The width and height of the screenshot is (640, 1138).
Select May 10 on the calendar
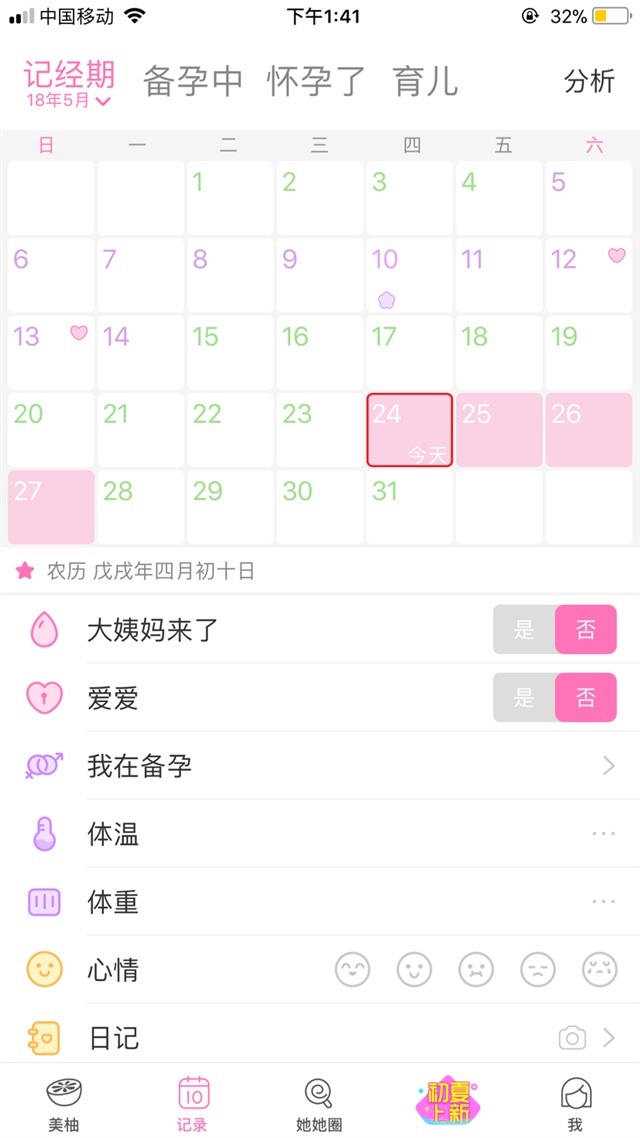coord(409,275)
